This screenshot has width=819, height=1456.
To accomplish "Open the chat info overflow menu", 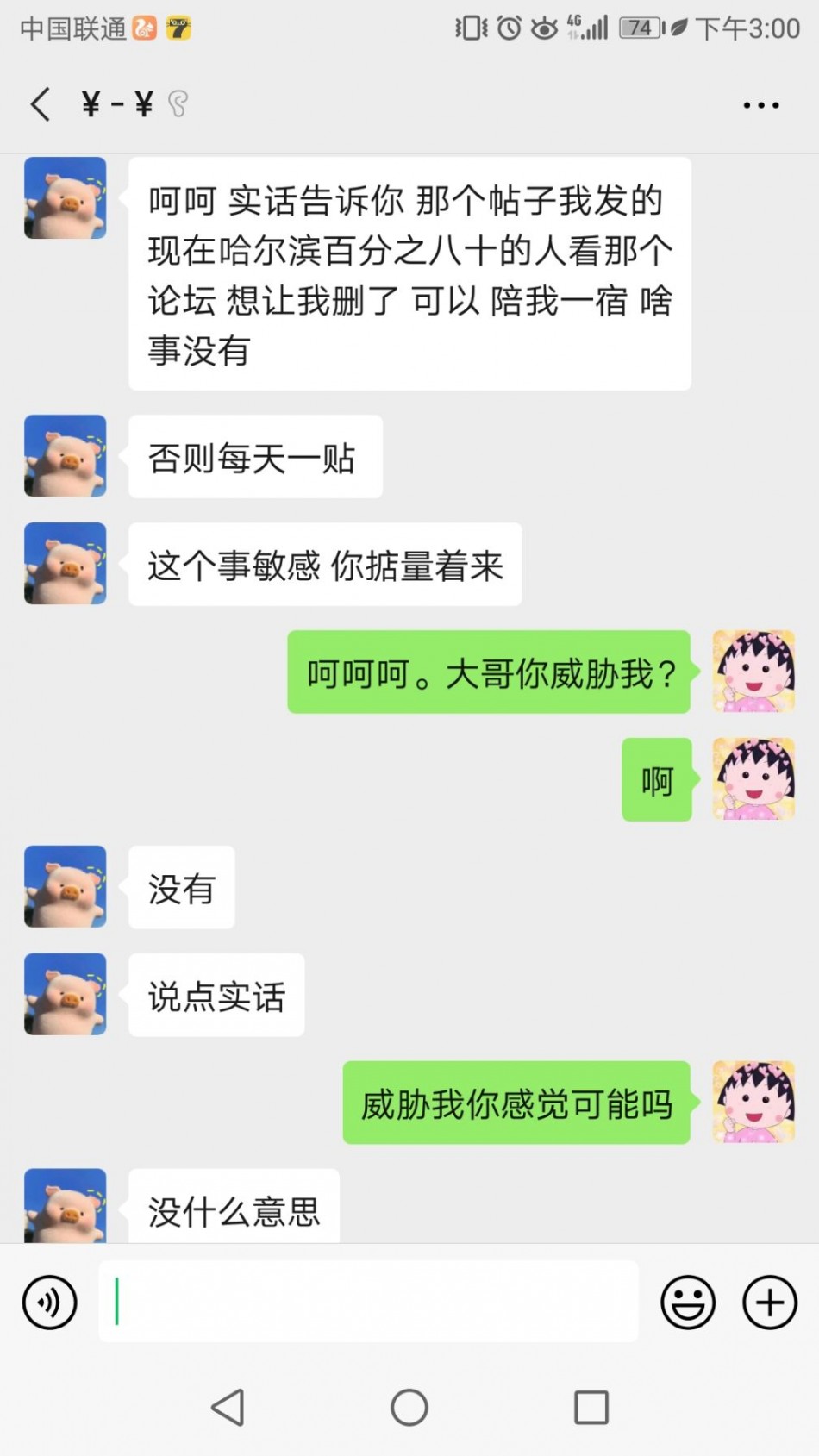I will tap(760, 105).
